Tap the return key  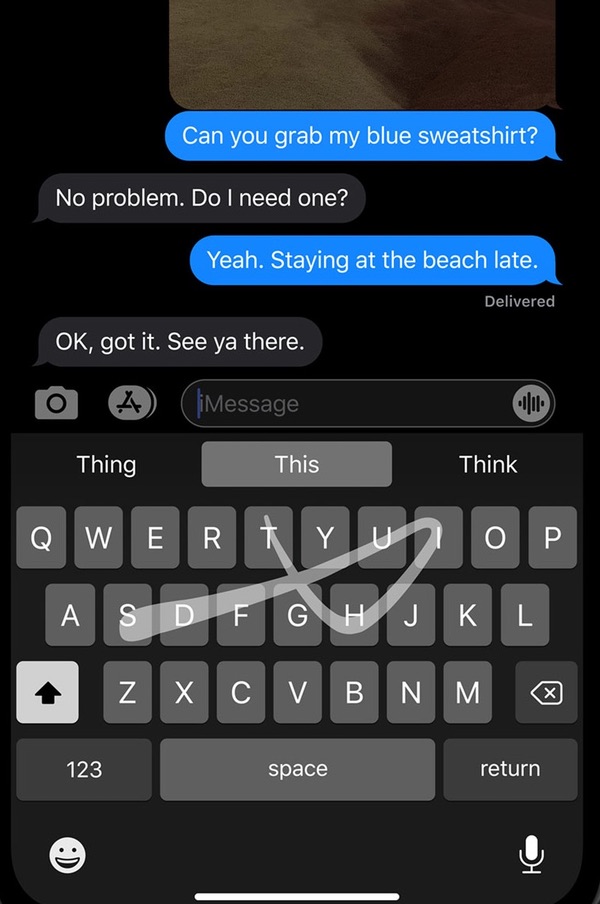(x=510, y=769)
